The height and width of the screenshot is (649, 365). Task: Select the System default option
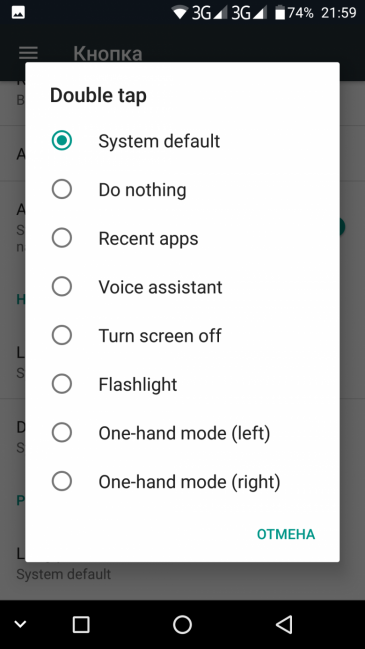point(182,141)
